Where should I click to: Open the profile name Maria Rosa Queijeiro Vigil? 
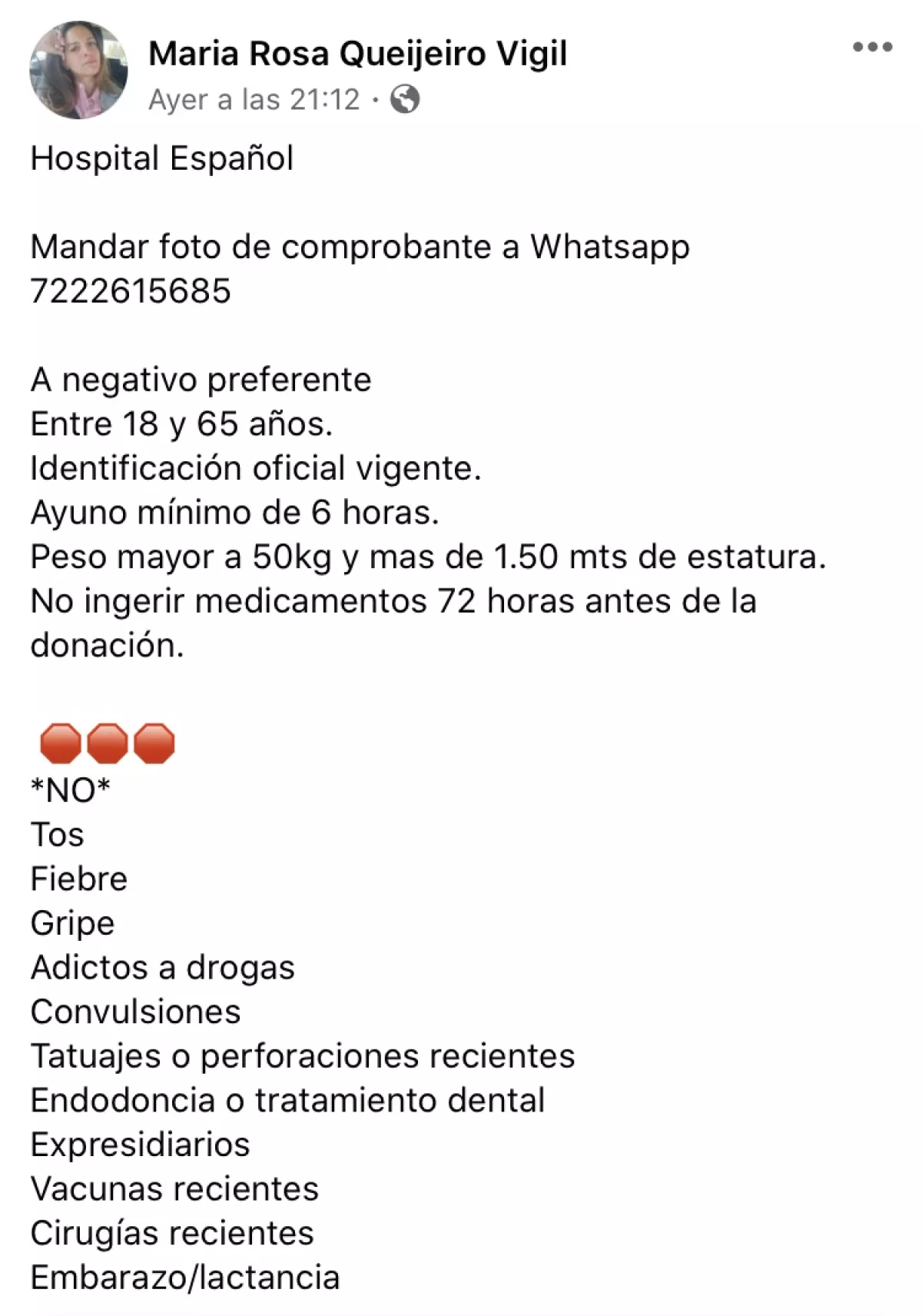357,54
